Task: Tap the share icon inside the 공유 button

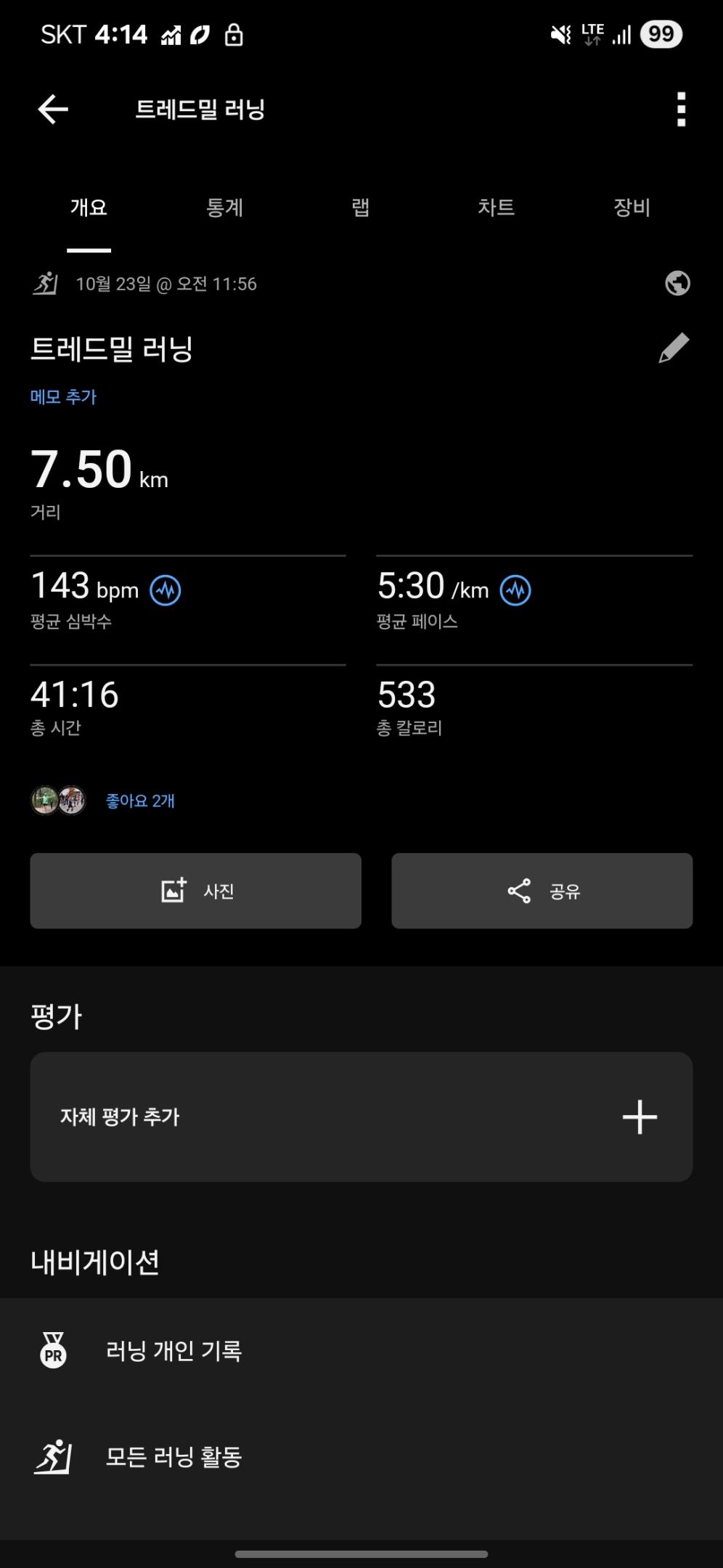Action: (x=517, y=891)
